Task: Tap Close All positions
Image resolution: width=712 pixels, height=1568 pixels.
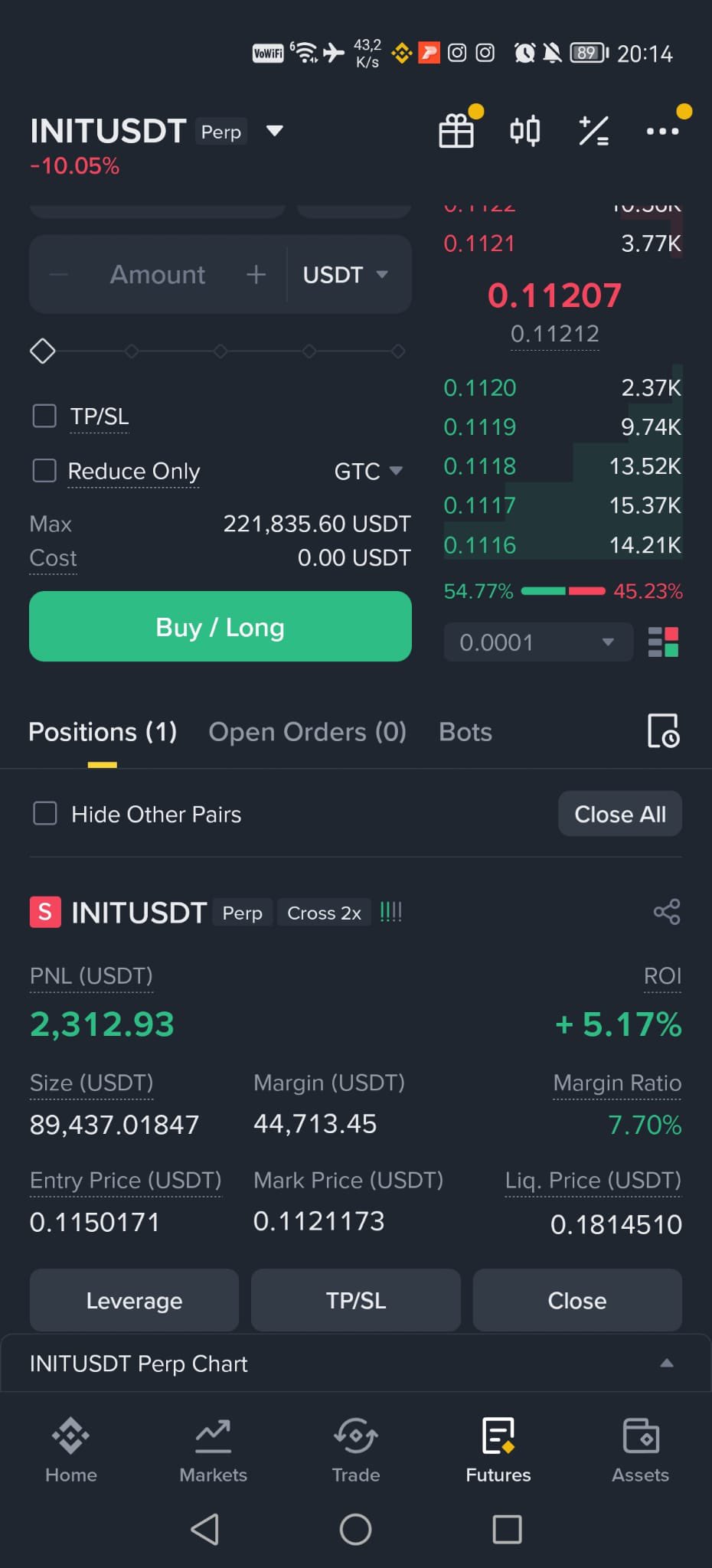Action: click(620, 814)
